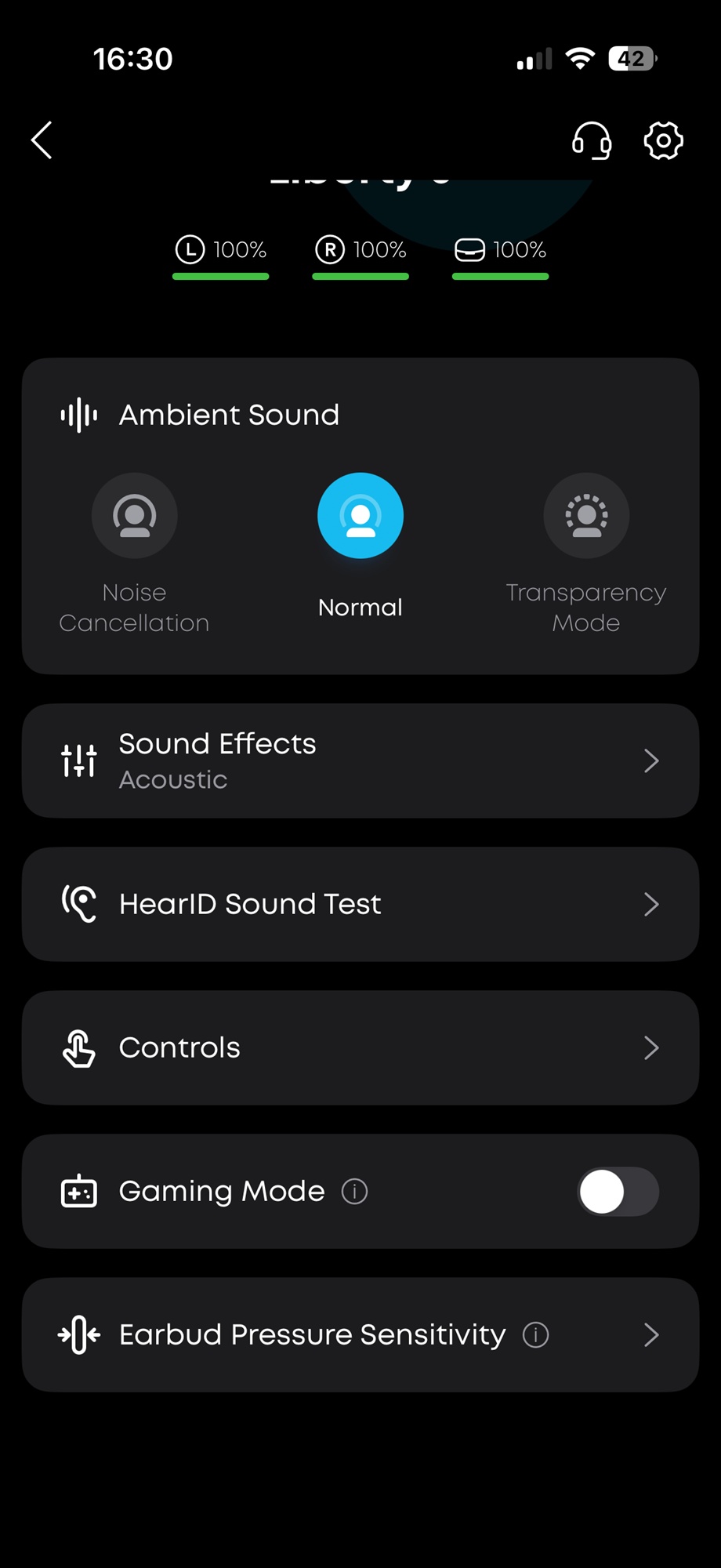Switch to Transparency Mode
This screenshot has width=721, height=1568.
586,516
